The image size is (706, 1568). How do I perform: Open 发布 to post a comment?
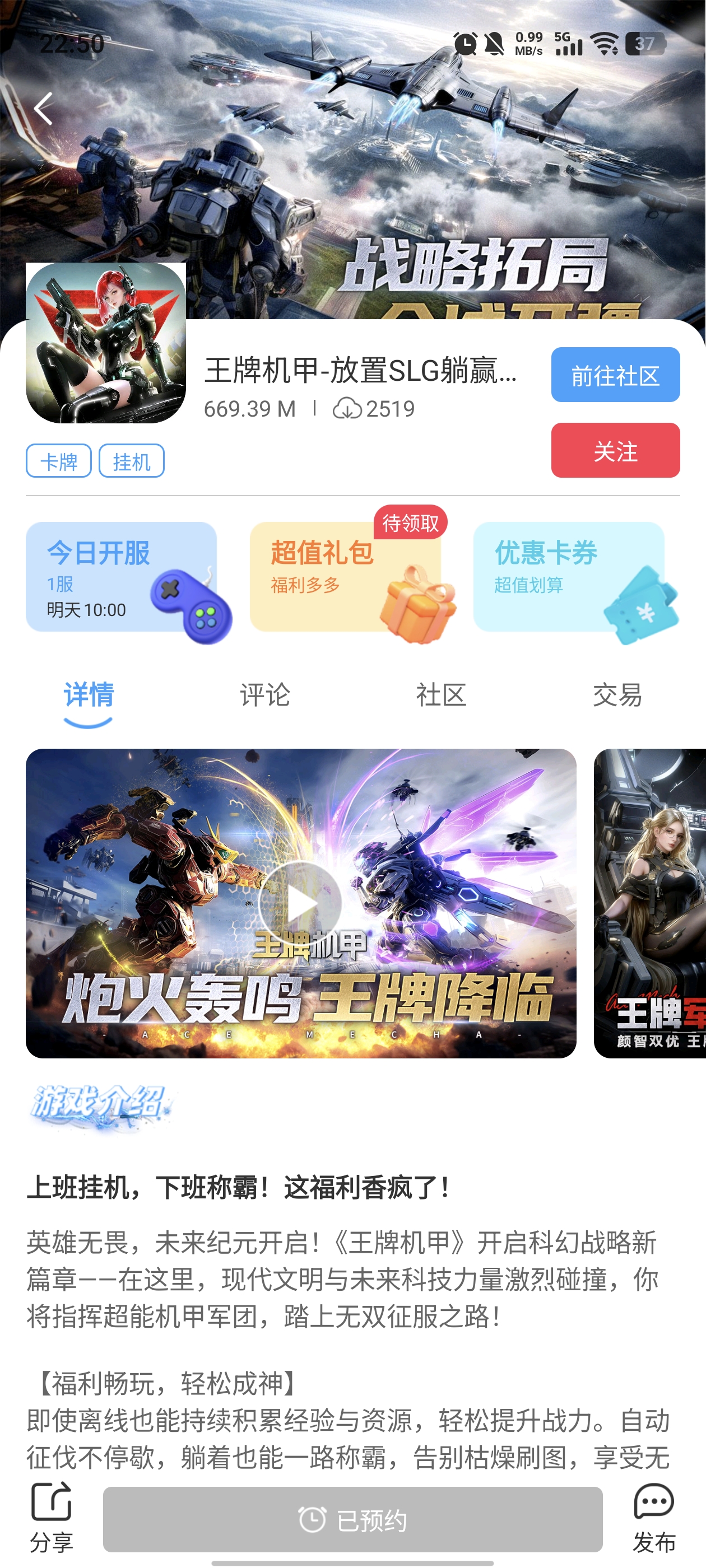tap(654, 1516)
